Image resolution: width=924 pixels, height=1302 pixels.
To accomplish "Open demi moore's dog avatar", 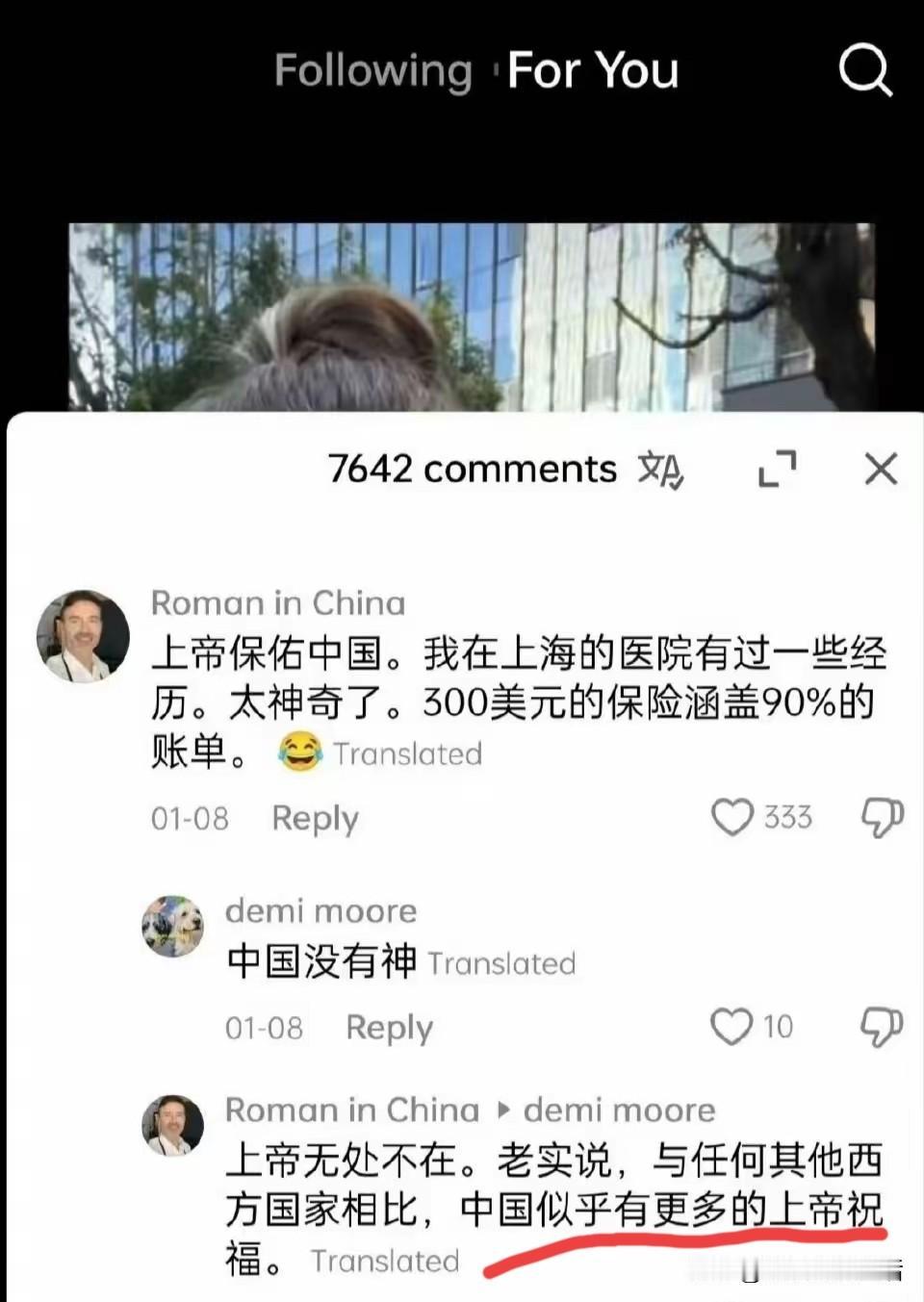I will pos(172,927).
